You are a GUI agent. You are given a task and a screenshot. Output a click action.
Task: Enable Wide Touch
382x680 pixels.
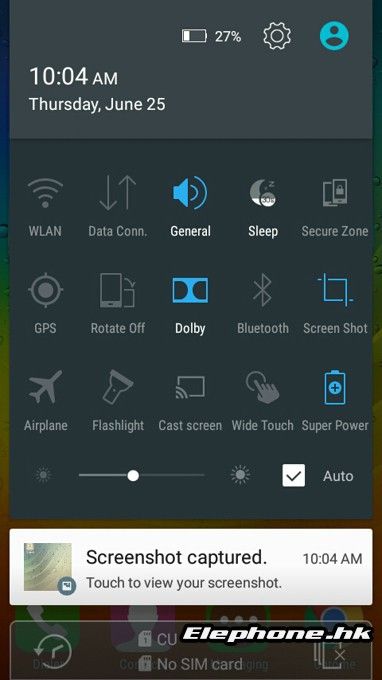[263, 402]
